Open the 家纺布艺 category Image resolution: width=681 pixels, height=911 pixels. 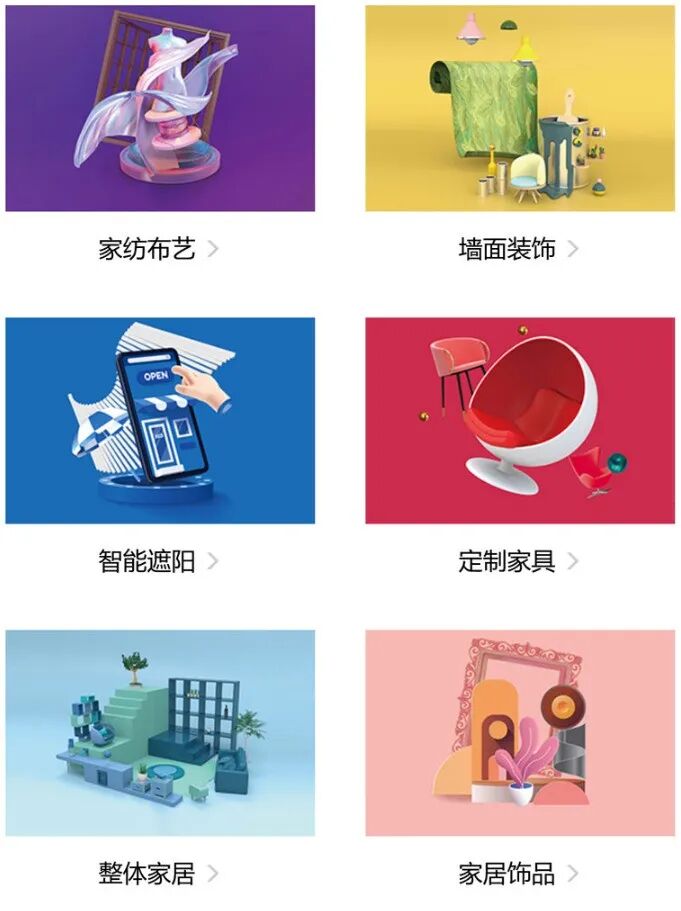point(159,249)
